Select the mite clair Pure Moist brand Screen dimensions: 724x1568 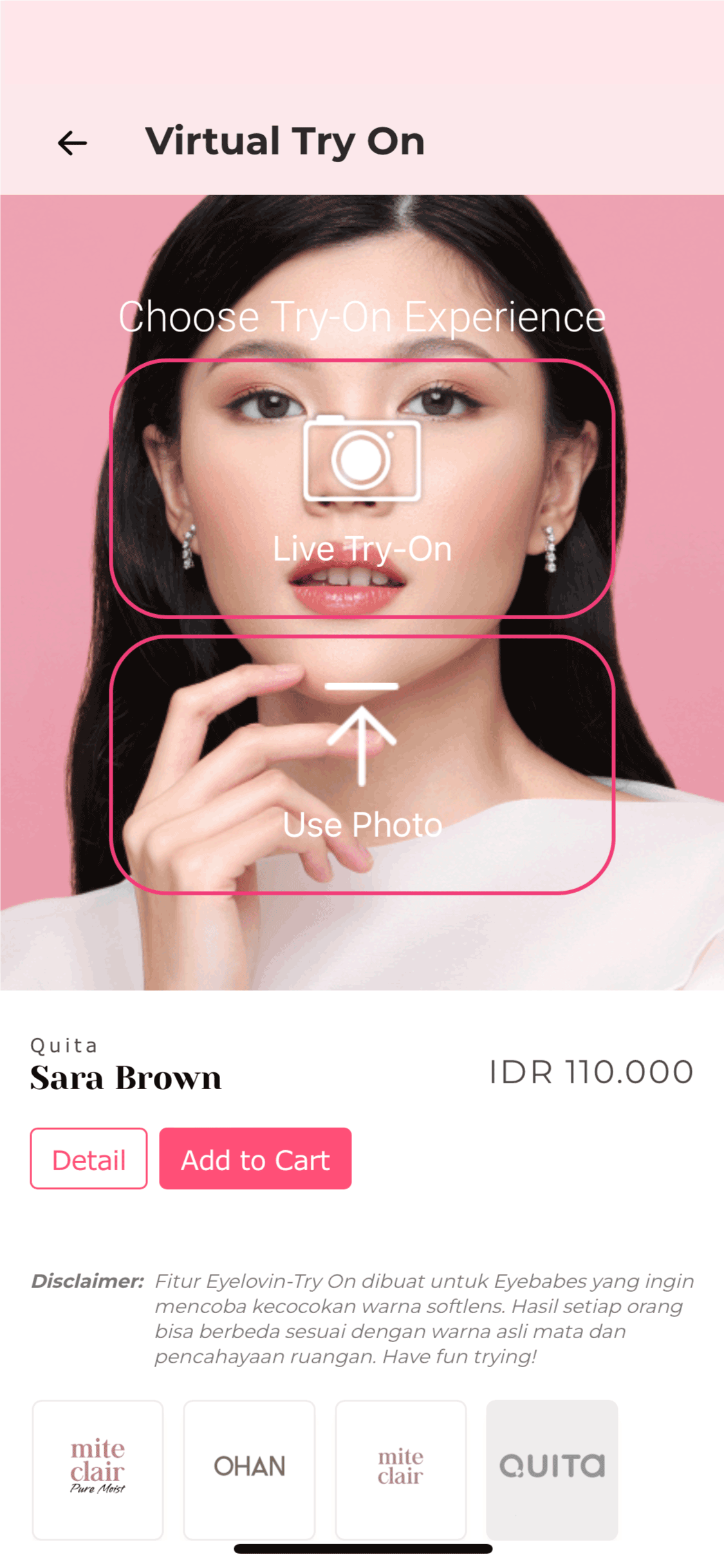(98, 1469)
